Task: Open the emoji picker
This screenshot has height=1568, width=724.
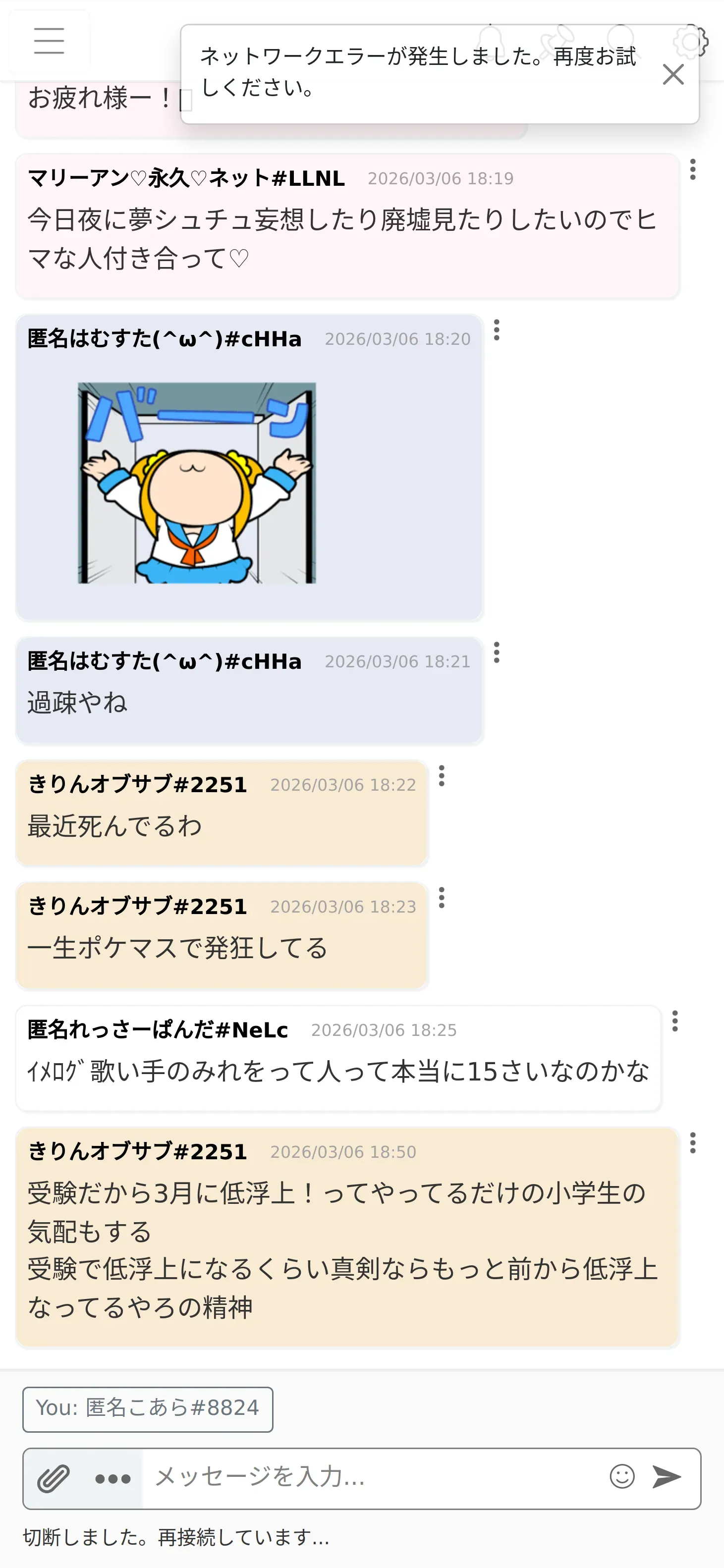Action: pyautogui.click(x=622, y=1477)
